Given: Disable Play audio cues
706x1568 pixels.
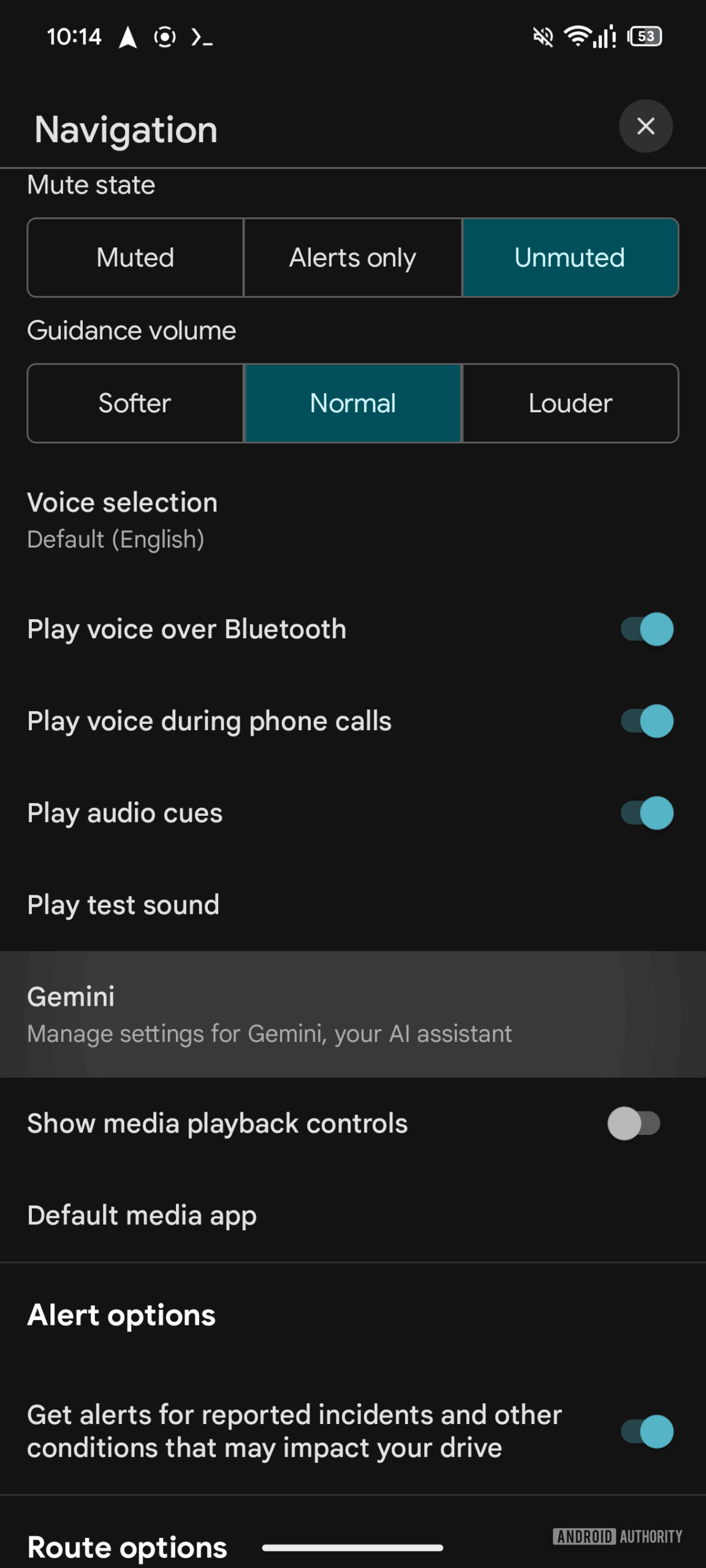Looking at the screenshot, I should [x=645, y=813].
